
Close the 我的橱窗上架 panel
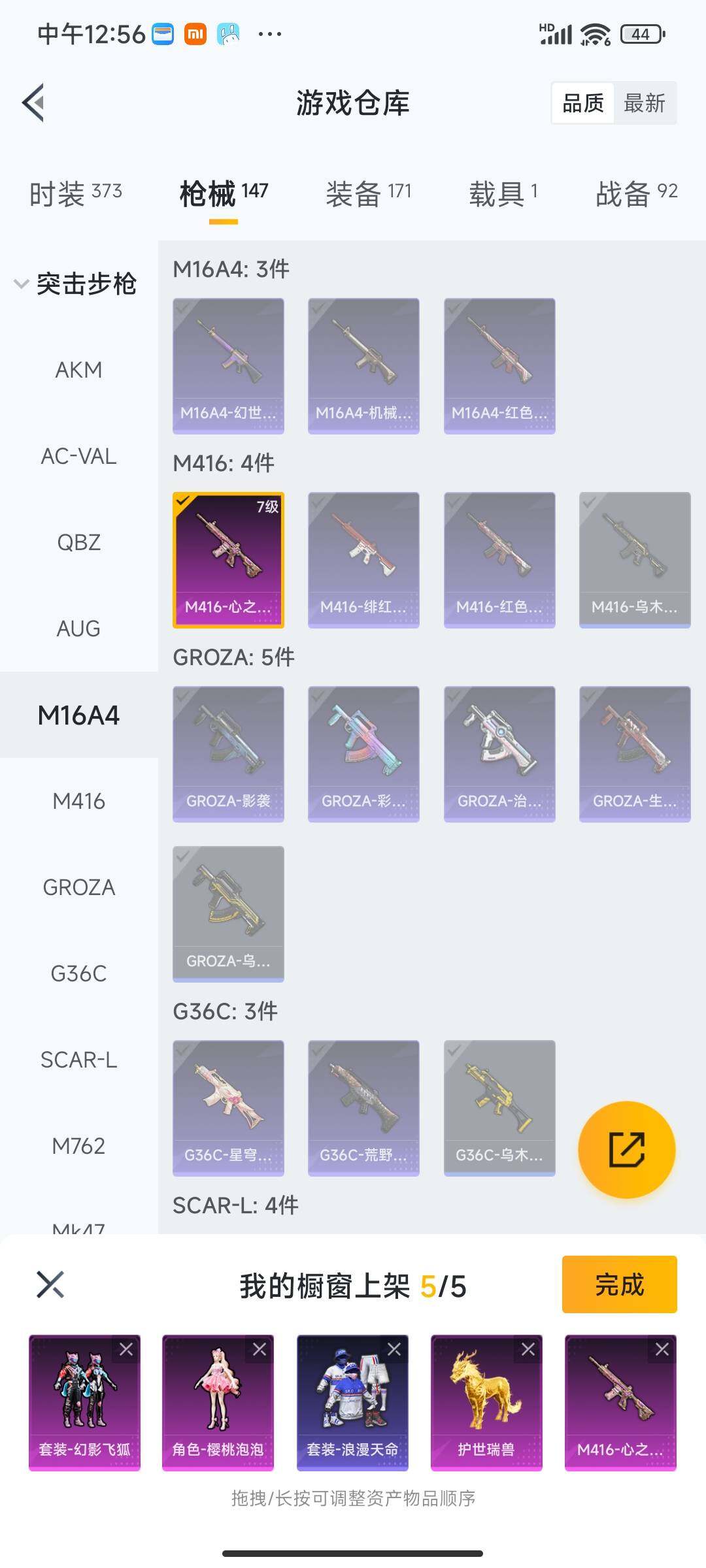(50, 1284)
